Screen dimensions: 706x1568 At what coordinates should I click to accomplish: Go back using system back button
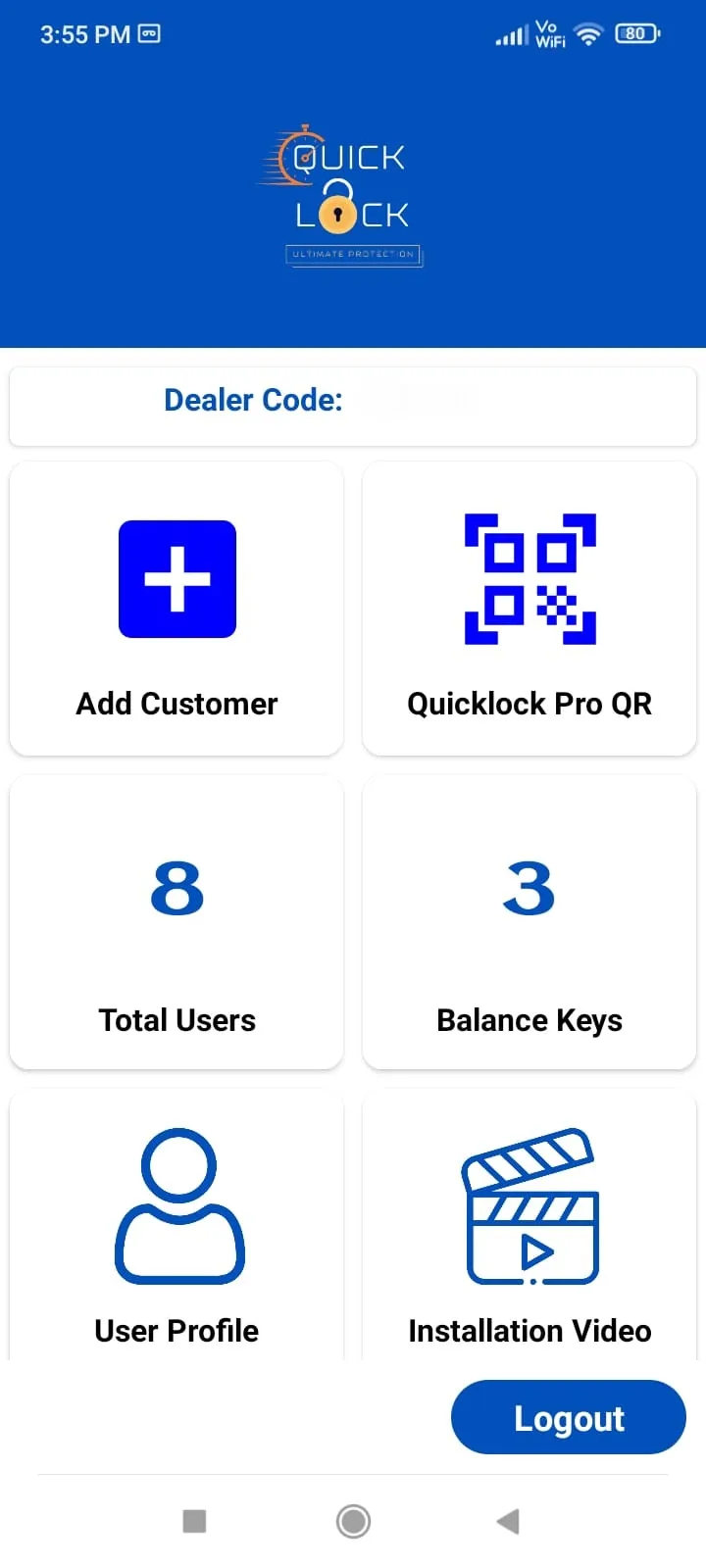(508, 1521)
